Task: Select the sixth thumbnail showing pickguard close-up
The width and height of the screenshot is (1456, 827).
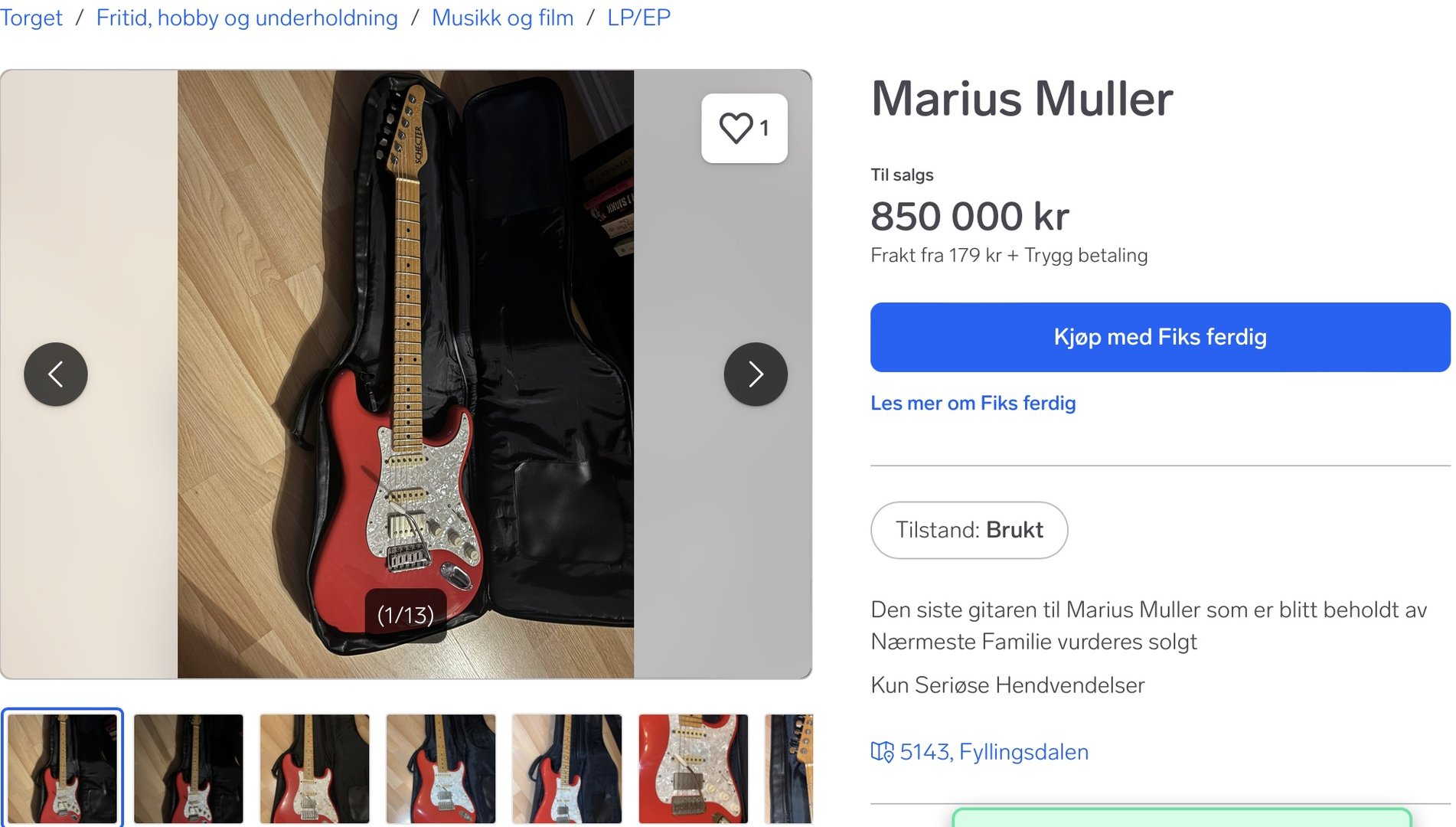Action: point(693,768)
